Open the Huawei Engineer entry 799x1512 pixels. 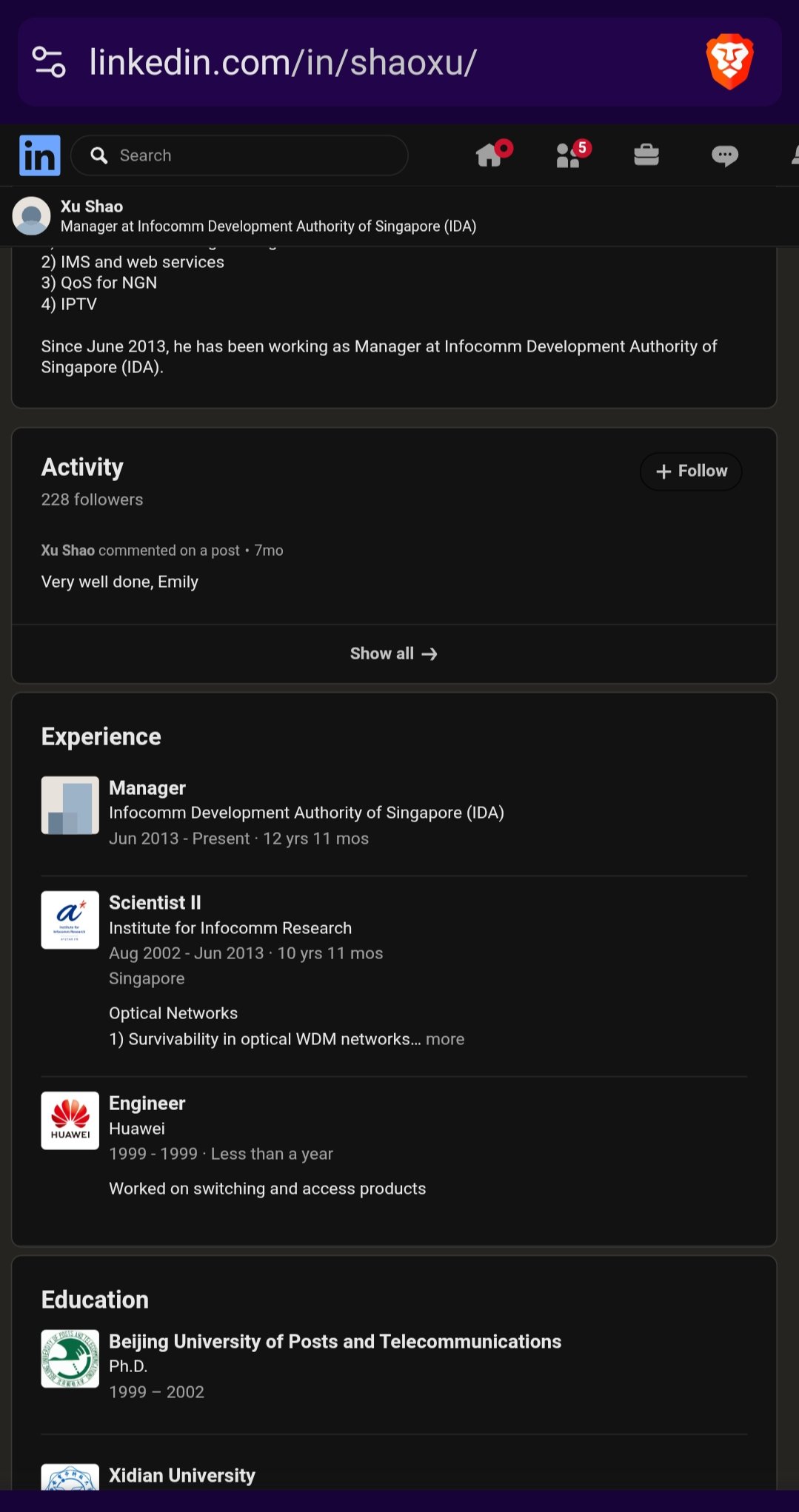147,1103
